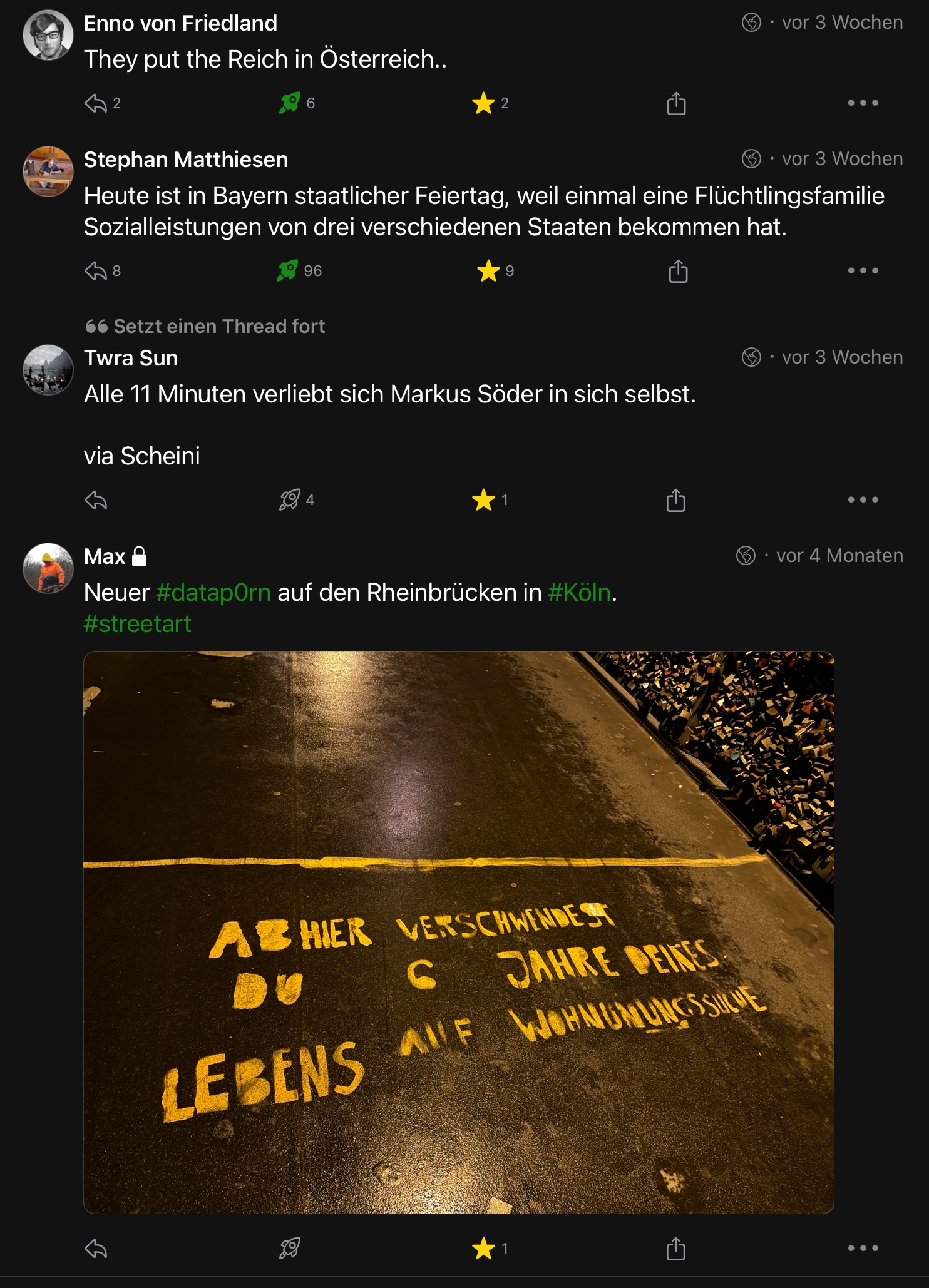The image size is (929, 1288).
Task: Open Max's profile picture
Action: tap(48, 568)
